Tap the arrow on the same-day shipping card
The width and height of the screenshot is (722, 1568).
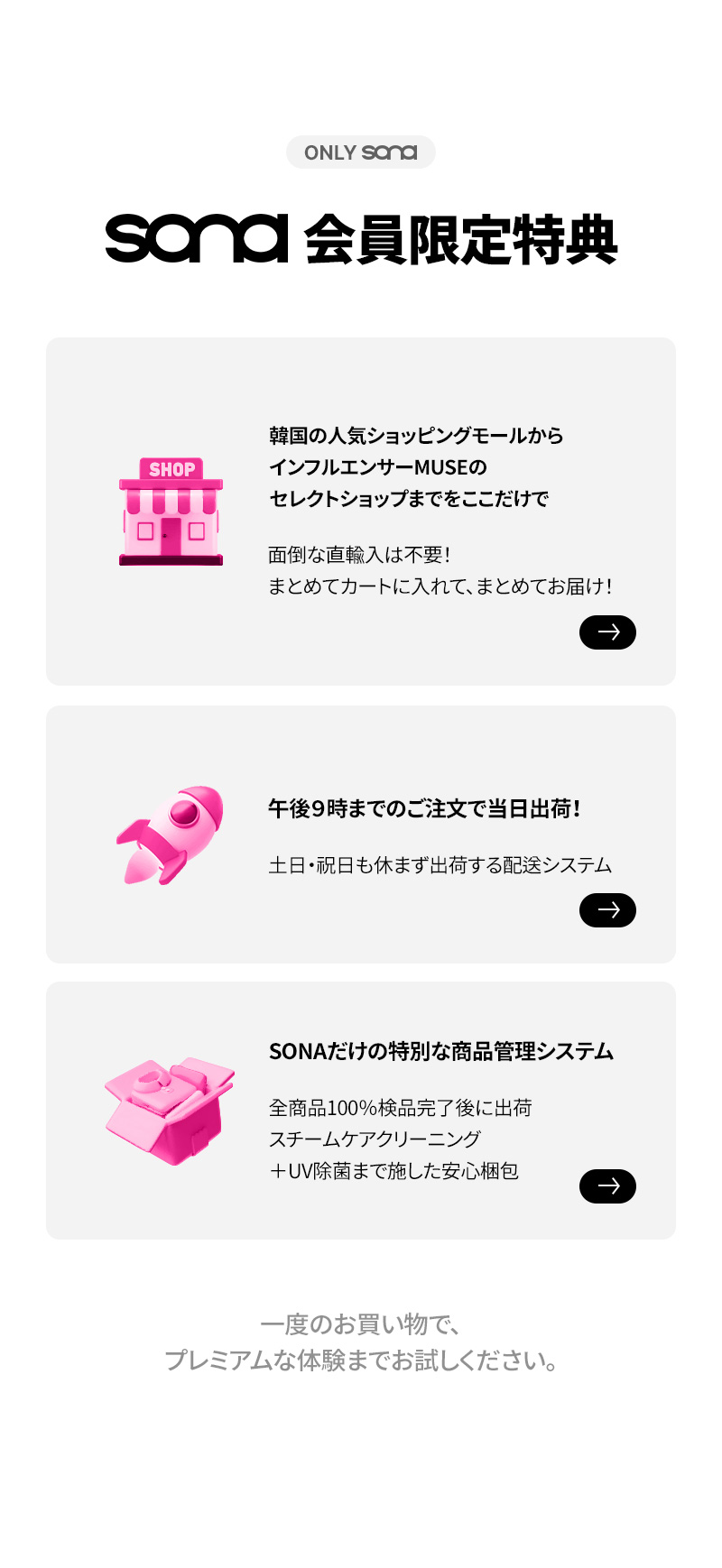pos(607,910)
